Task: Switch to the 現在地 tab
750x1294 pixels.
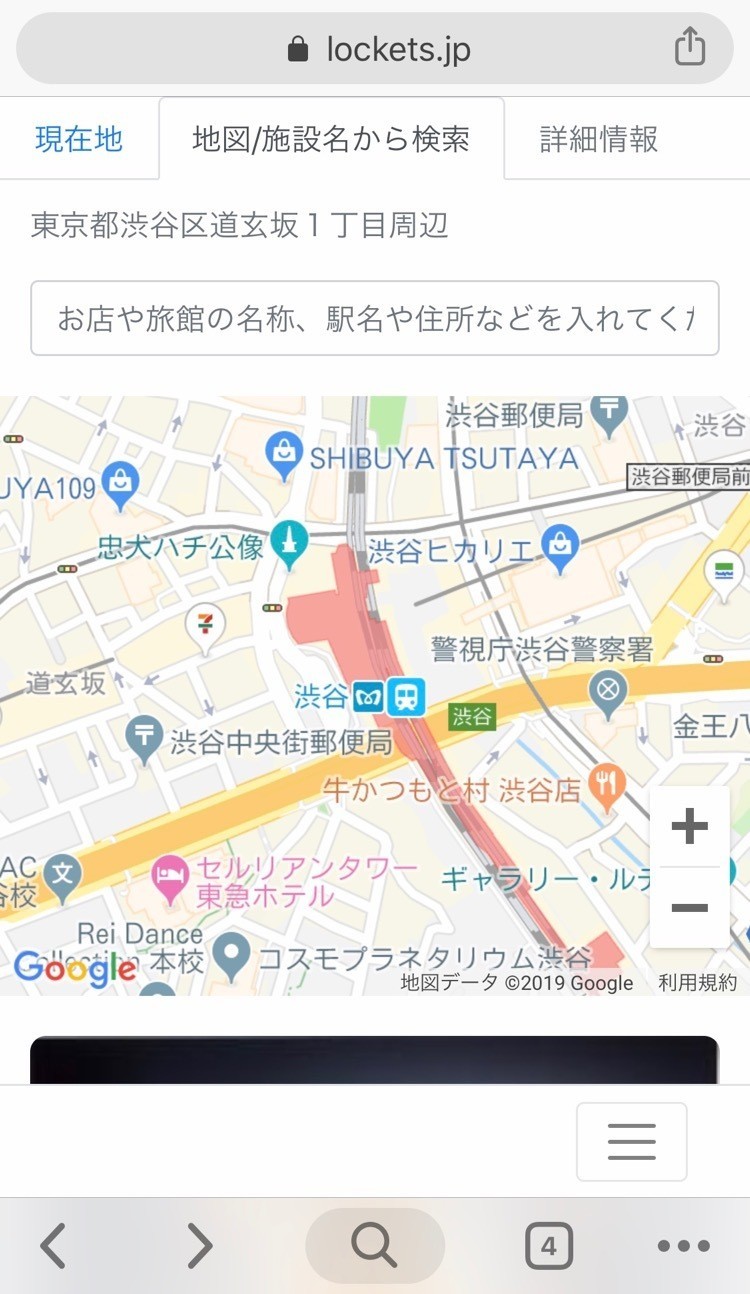Action: click(79, 138)
